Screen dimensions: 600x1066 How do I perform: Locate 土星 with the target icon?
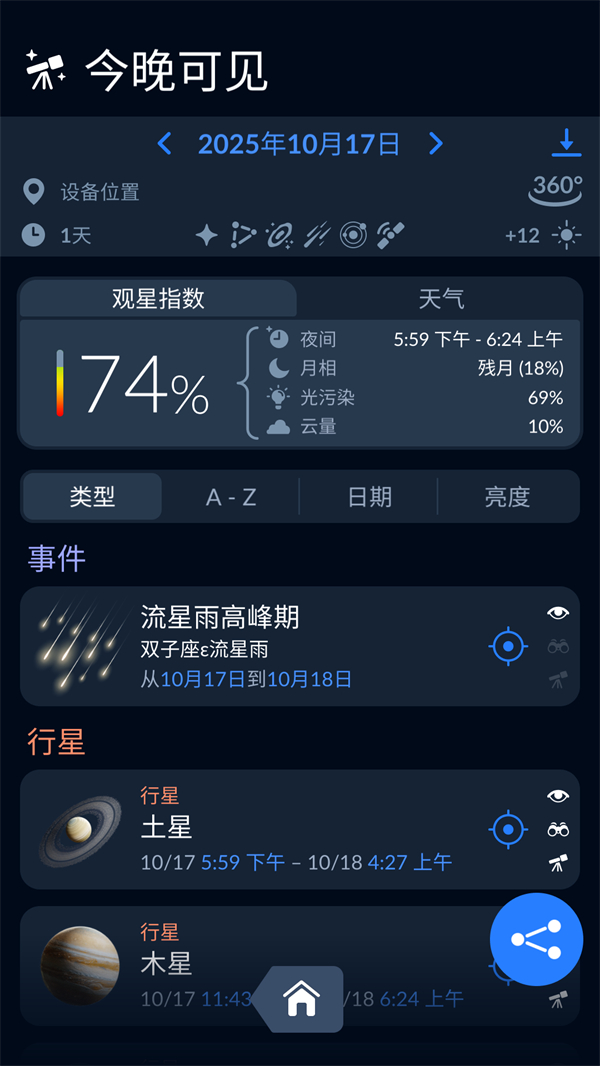(x=508, y=829)
